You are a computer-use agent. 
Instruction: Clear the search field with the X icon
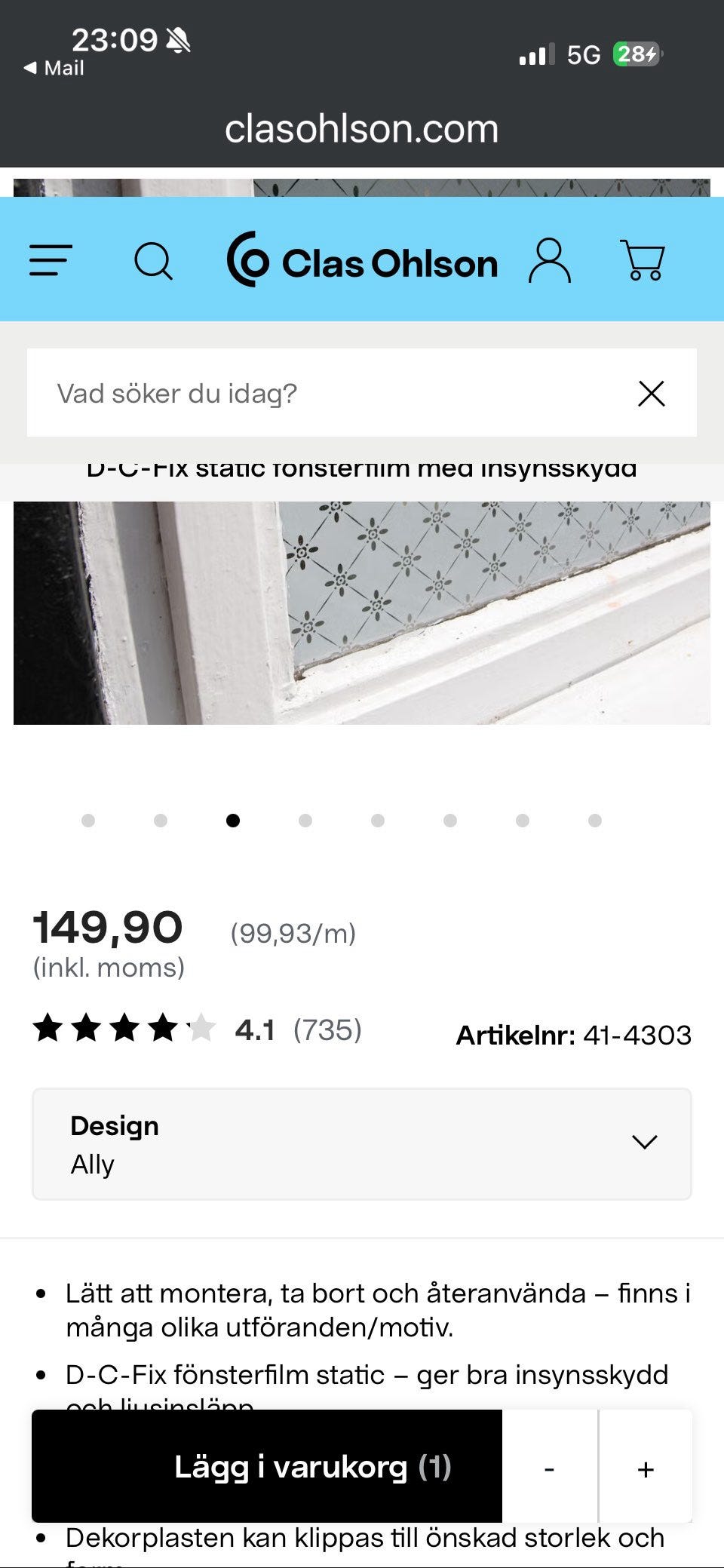[652, 393]
